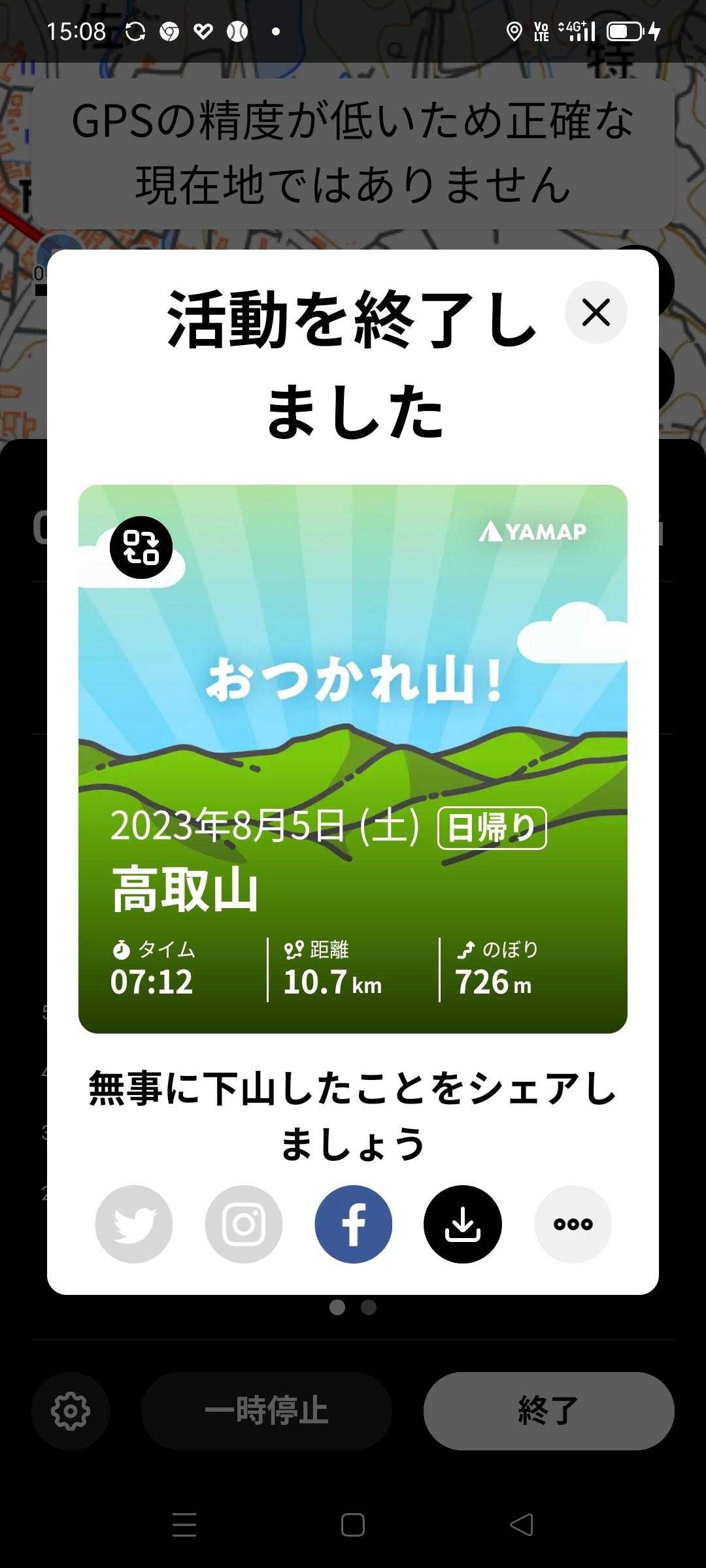Open the settings gear
This screenshot has height=1568, width=706.
click(x=71, y=1411)
